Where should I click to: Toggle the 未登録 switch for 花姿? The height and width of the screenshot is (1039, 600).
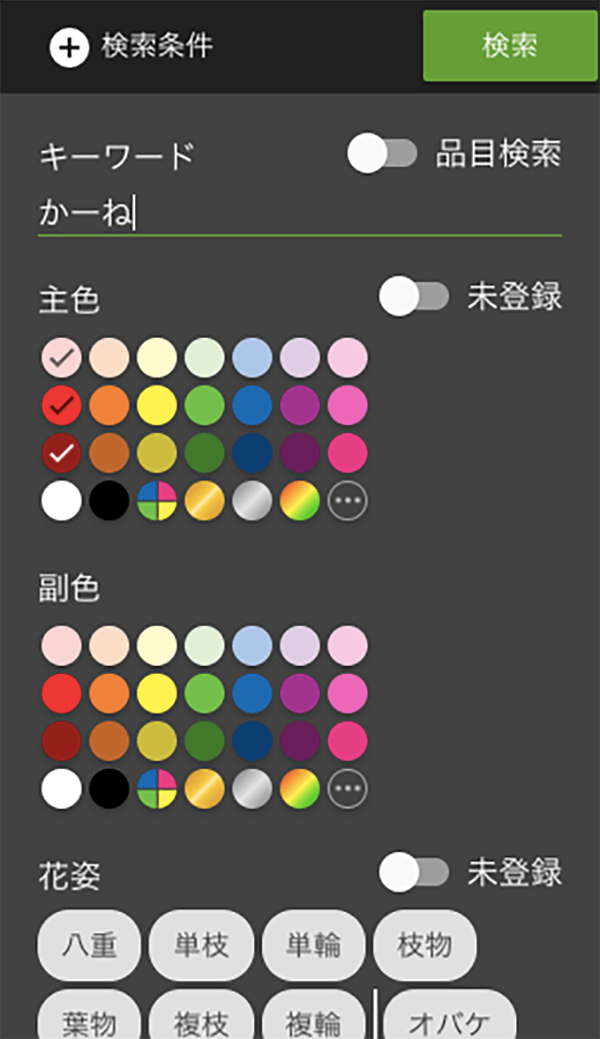click(414, 872)
